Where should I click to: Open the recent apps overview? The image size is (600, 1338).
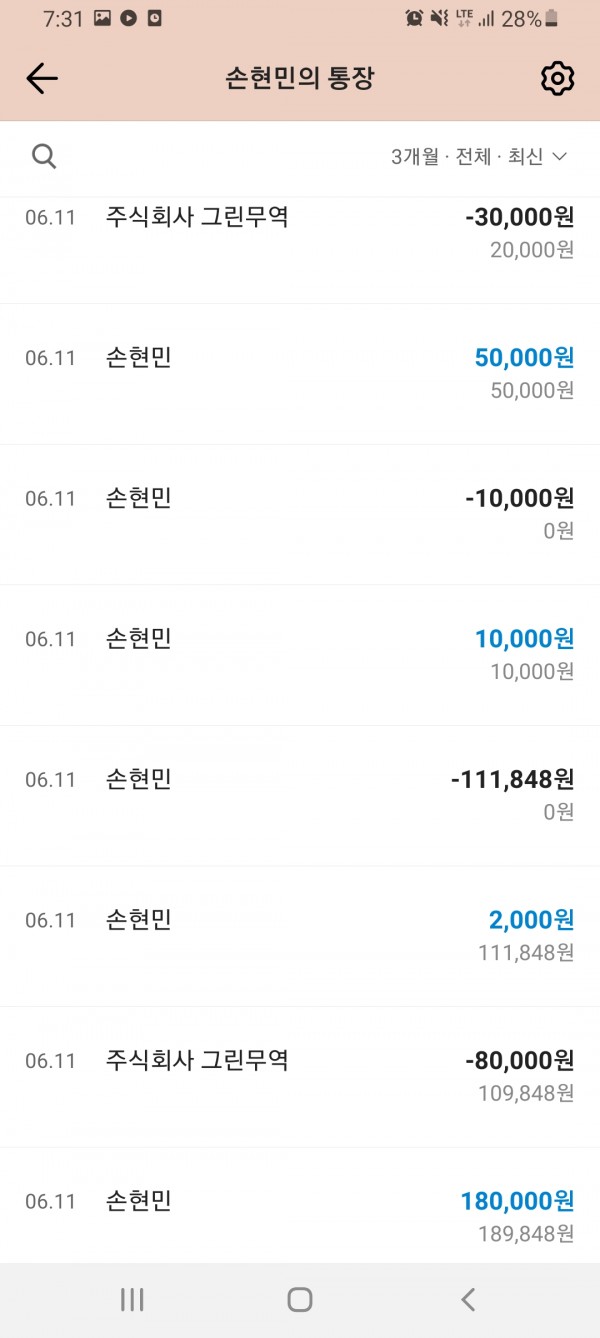[132, 1299]
